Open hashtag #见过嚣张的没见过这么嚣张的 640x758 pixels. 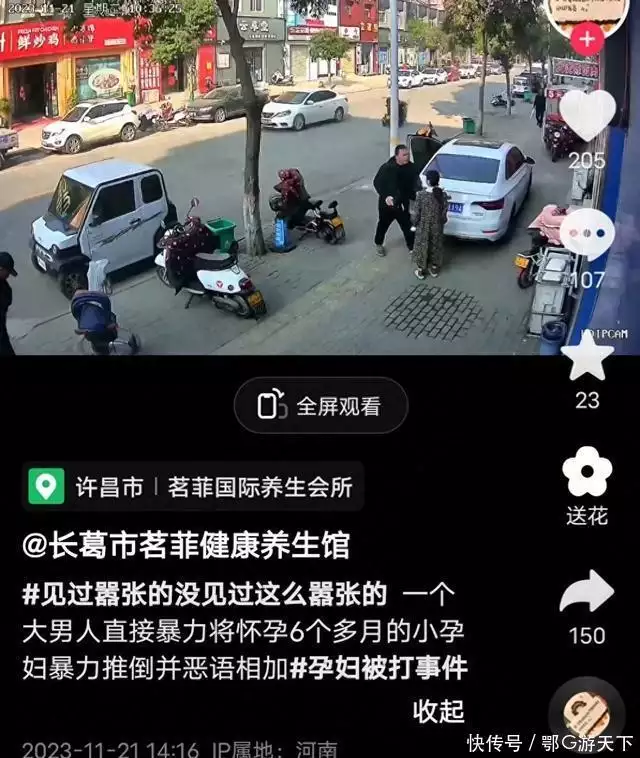point(204,594)
